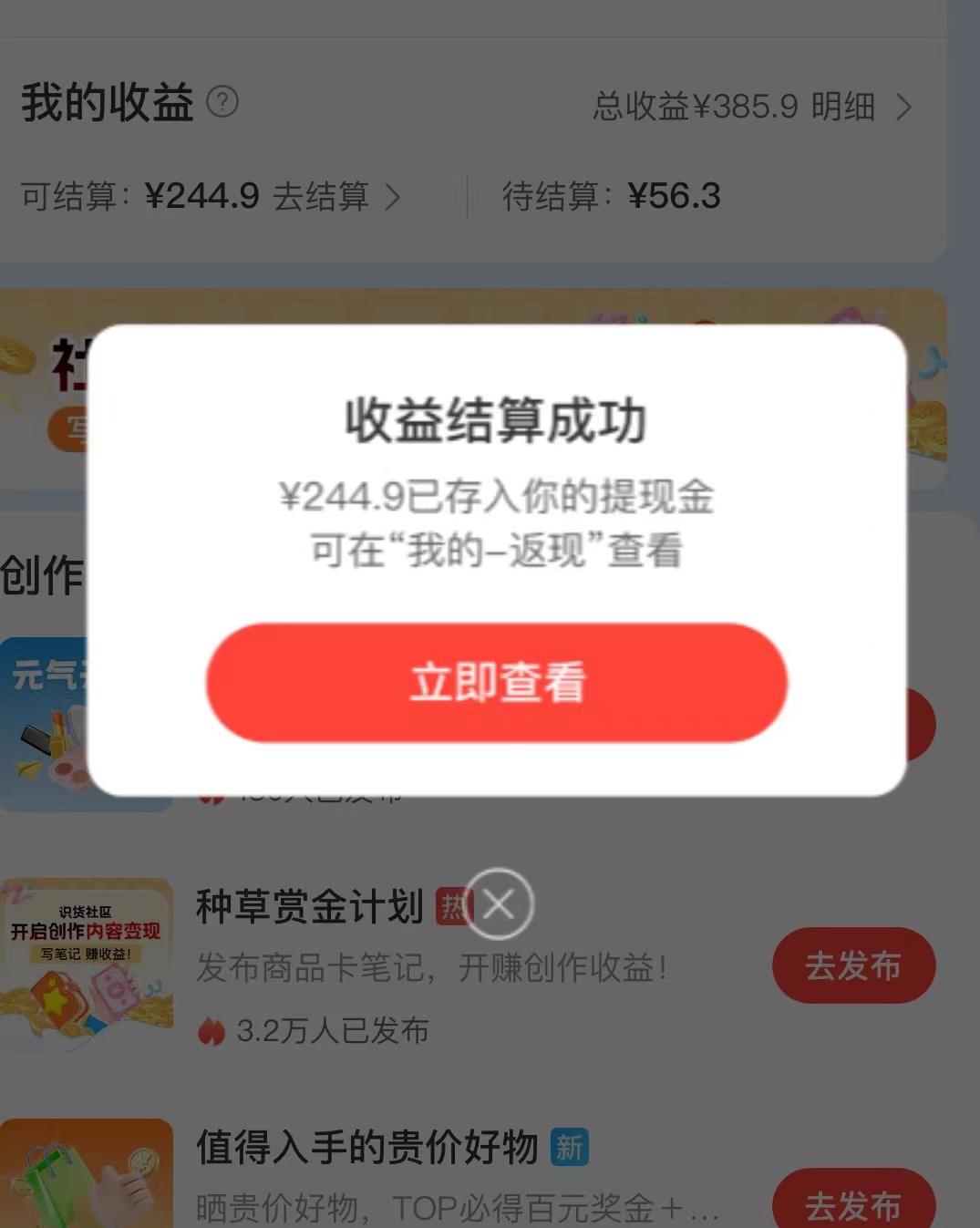
Task: Open the 我的收益 help icon
Action: [x=222, y=101]
